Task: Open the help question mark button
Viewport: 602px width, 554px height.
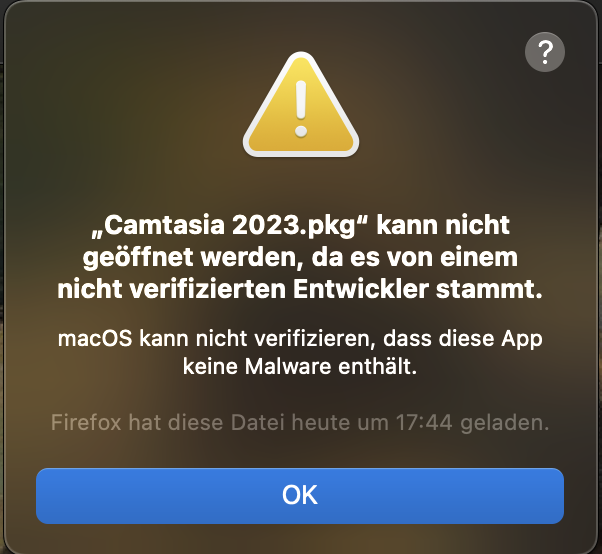Action: pos(545,52)
